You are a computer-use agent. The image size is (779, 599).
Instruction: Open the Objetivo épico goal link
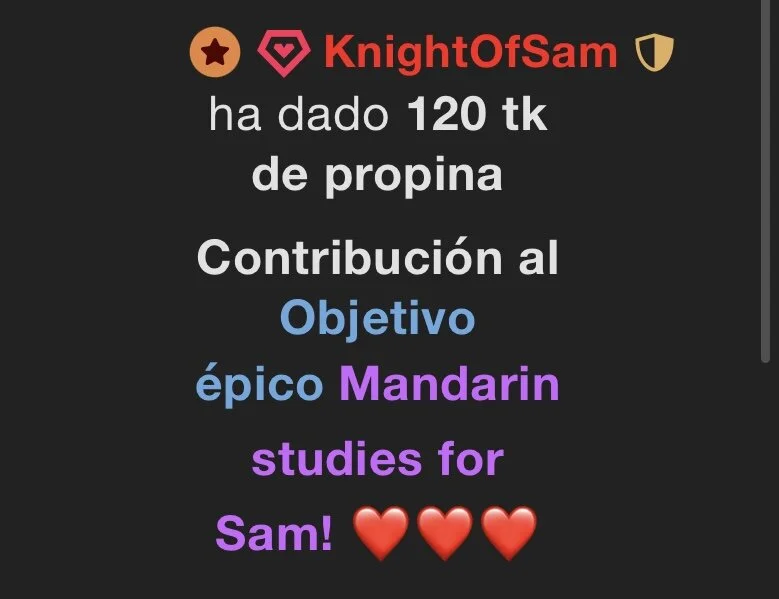click(377, 320)
